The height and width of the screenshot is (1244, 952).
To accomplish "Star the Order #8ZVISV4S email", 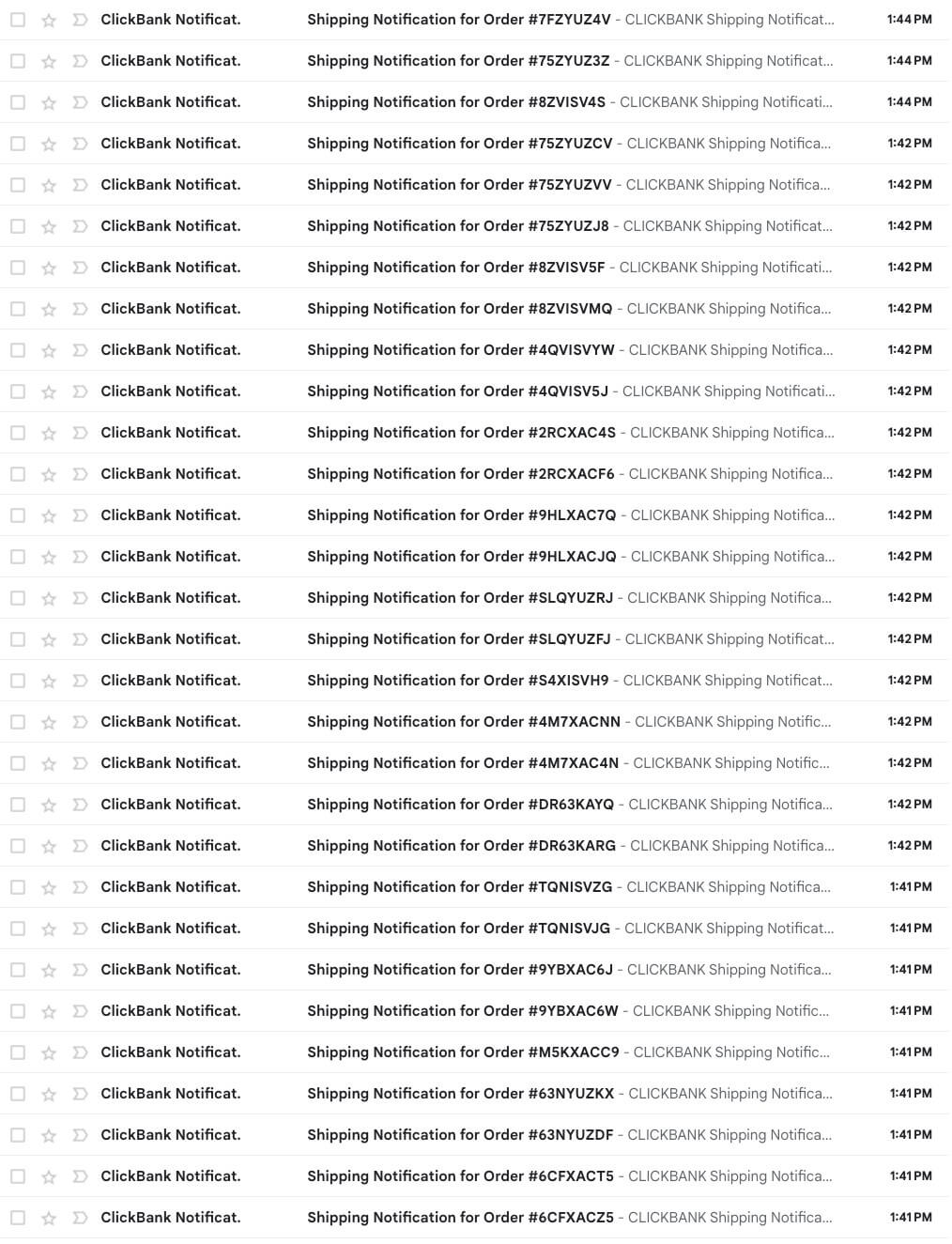I will (x=49, y=102).
